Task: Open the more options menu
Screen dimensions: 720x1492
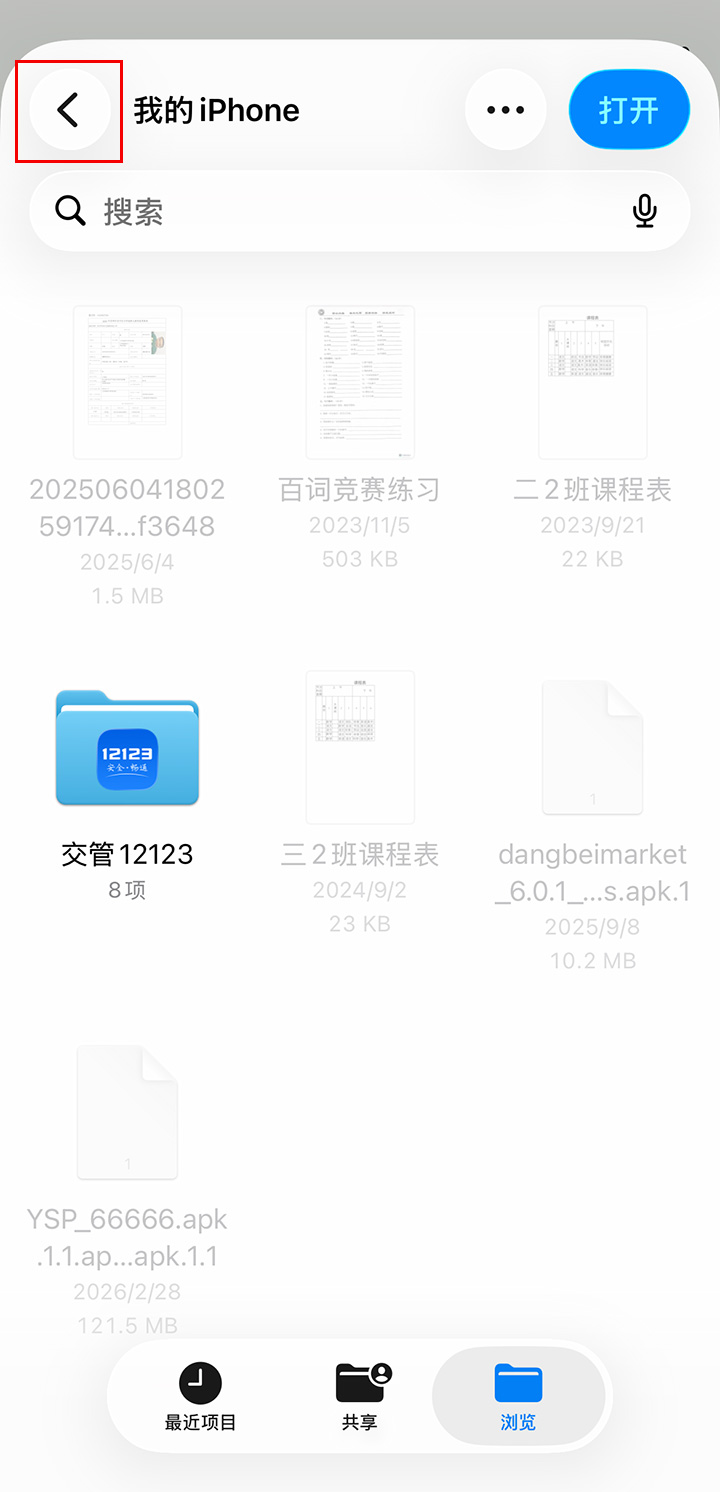Action: click(505, 110)
